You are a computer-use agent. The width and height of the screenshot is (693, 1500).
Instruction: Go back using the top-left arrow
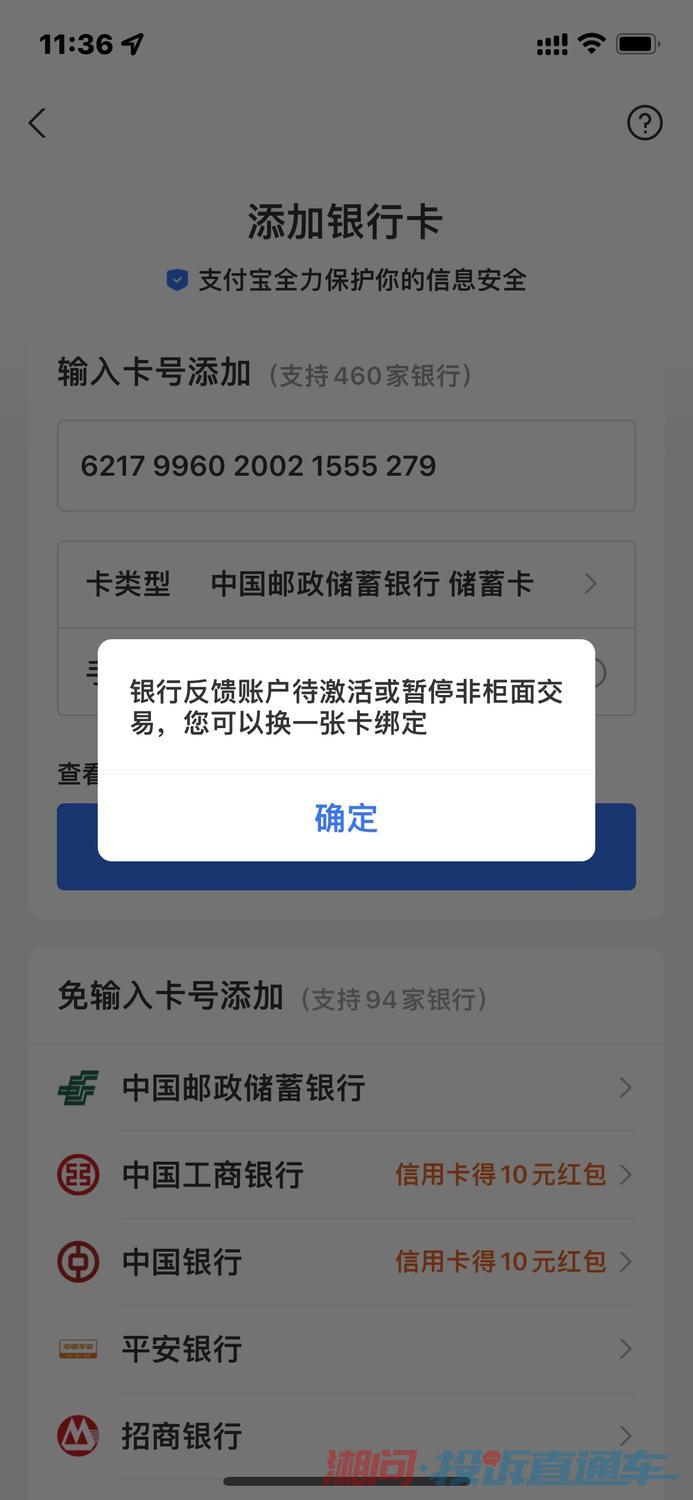[38, 123]
